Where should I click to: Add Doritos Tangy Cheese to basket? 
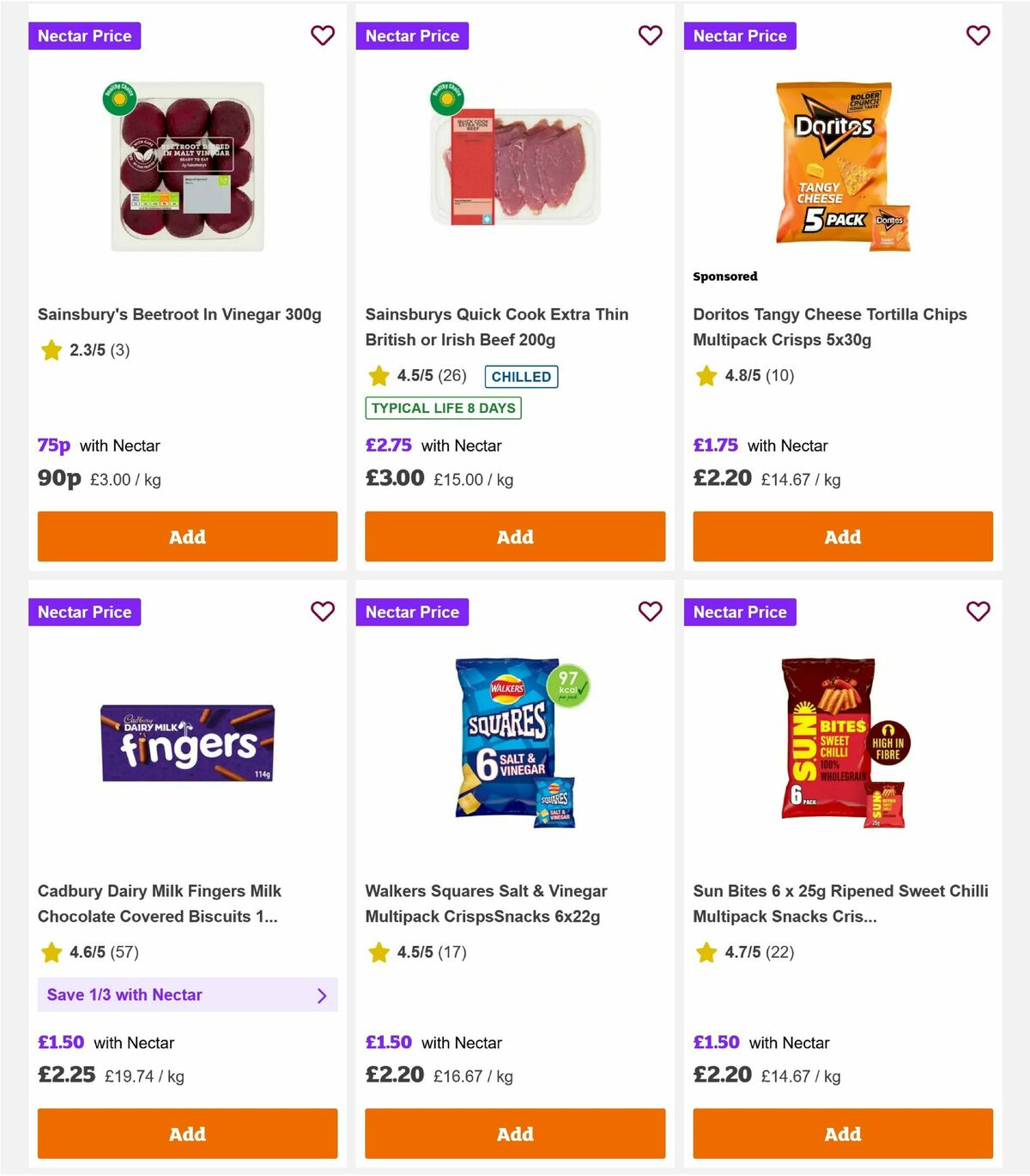(x=842, y=536)
